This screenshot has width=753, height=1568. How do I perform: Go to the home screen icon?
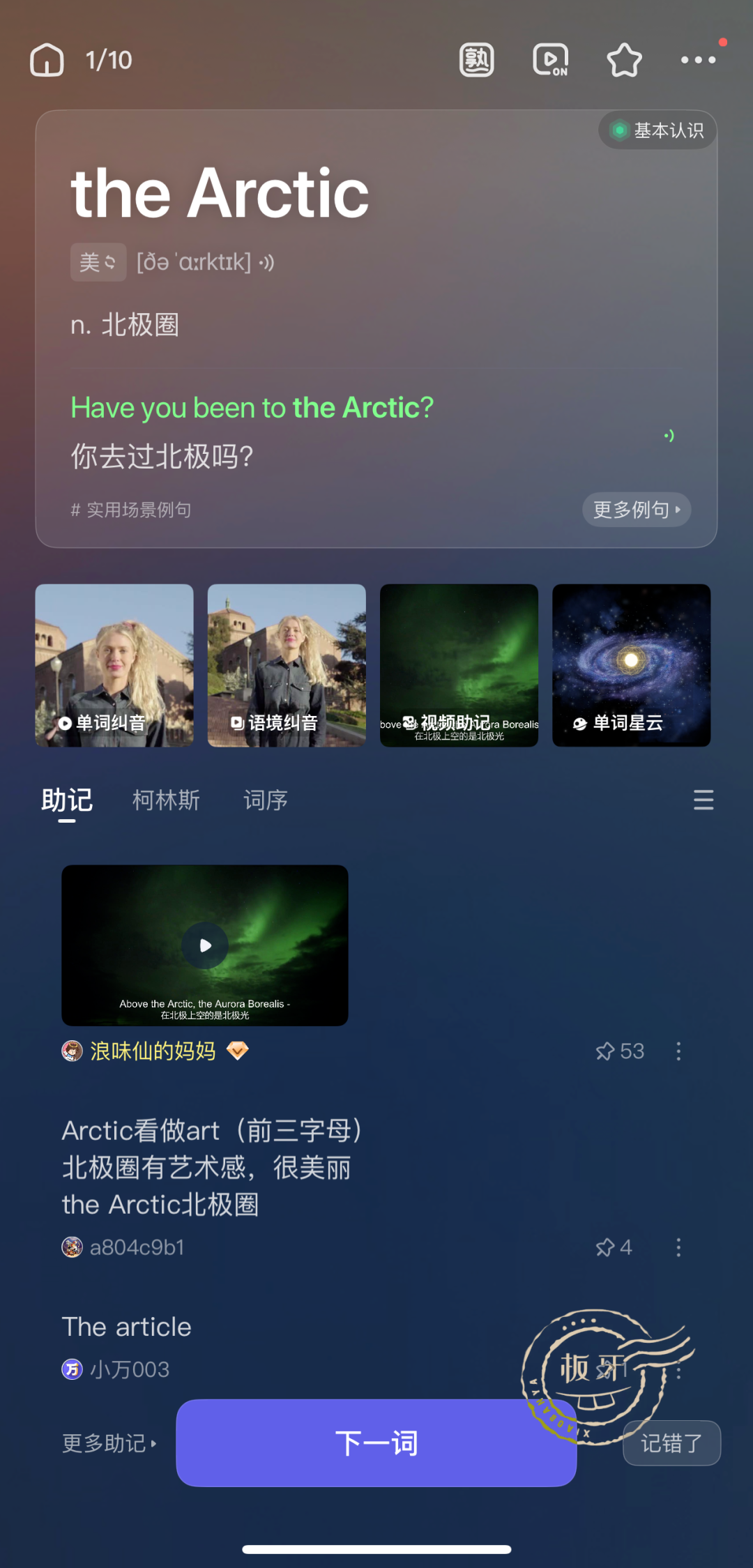(x=47, y=60)
